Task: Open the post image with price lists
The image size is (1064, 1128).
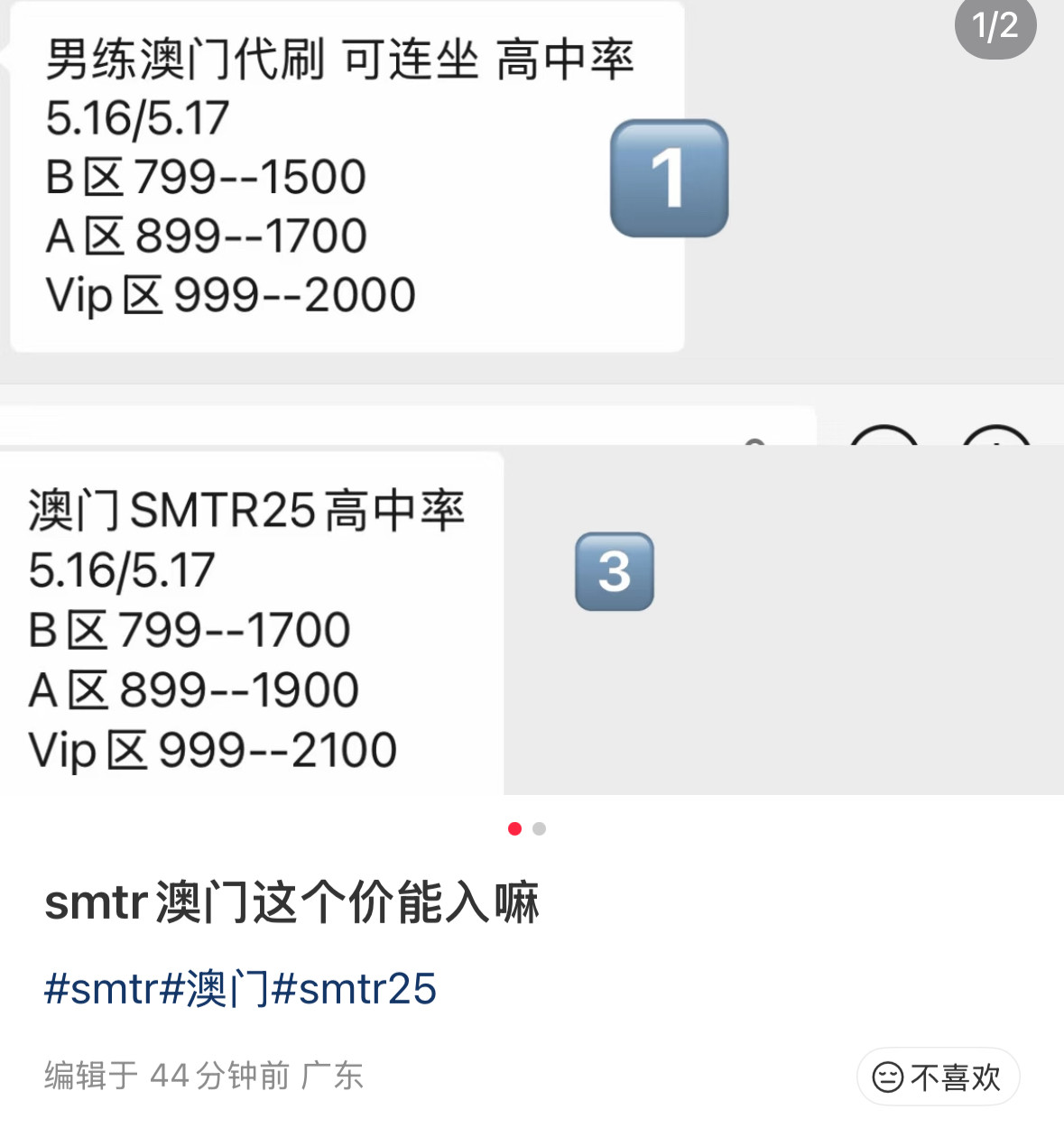Action: coord(532,397)
